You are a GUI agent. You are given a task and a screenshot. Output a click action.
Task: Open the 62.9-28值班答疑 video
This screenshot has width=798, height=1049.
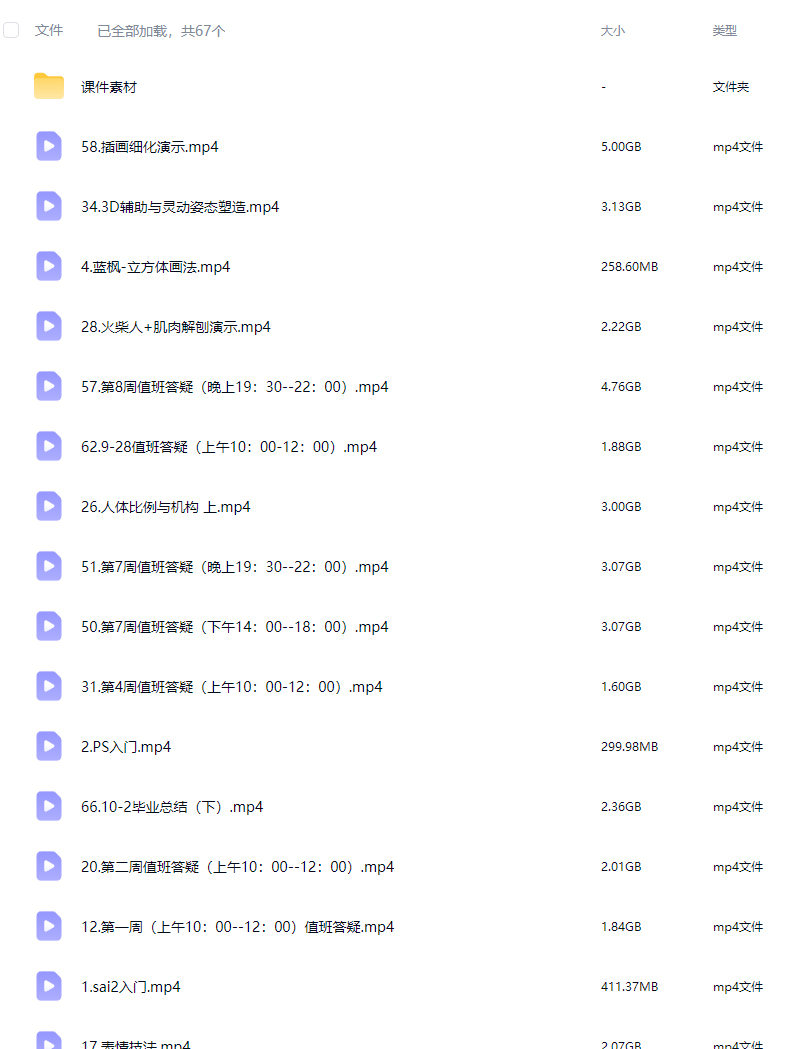(228, 447)
